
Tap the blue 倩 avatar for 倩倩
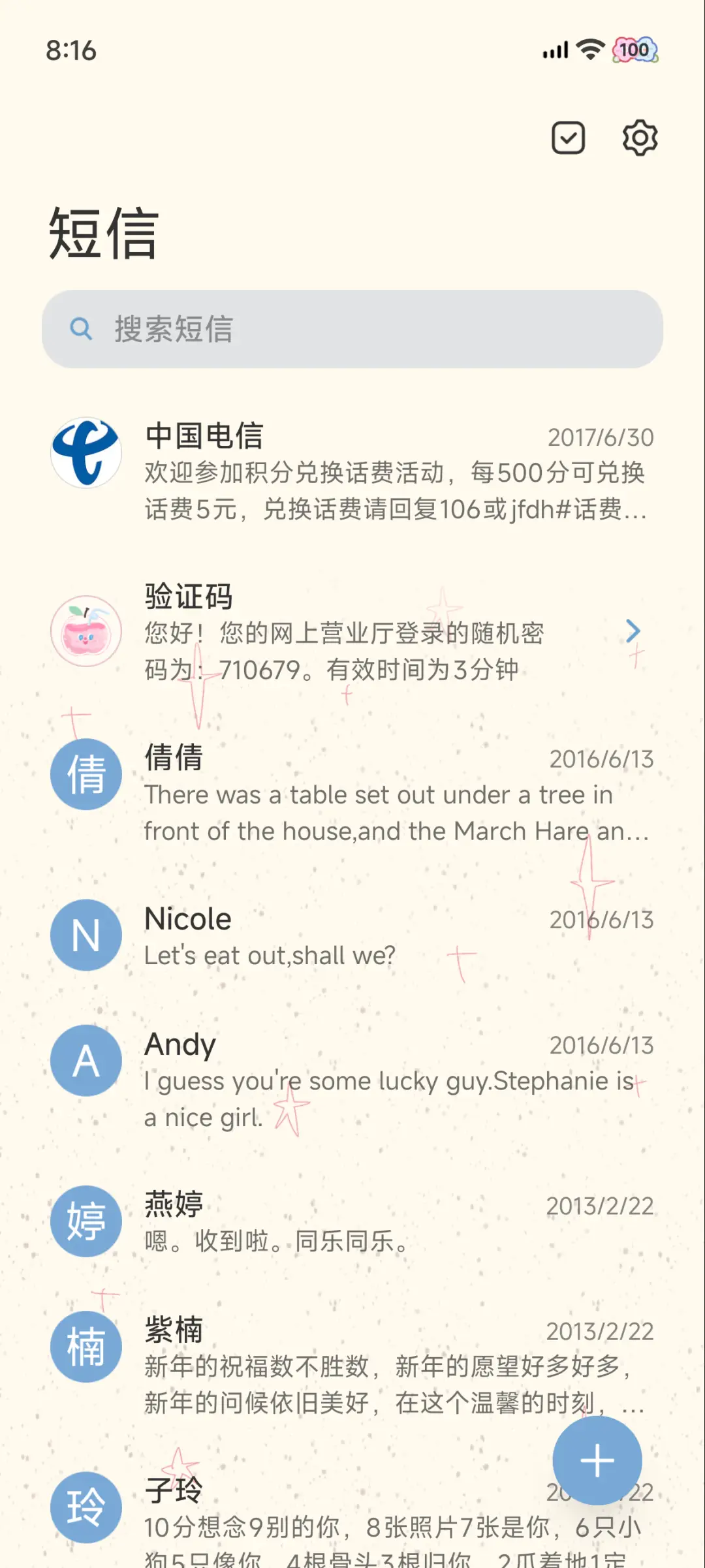86,774
